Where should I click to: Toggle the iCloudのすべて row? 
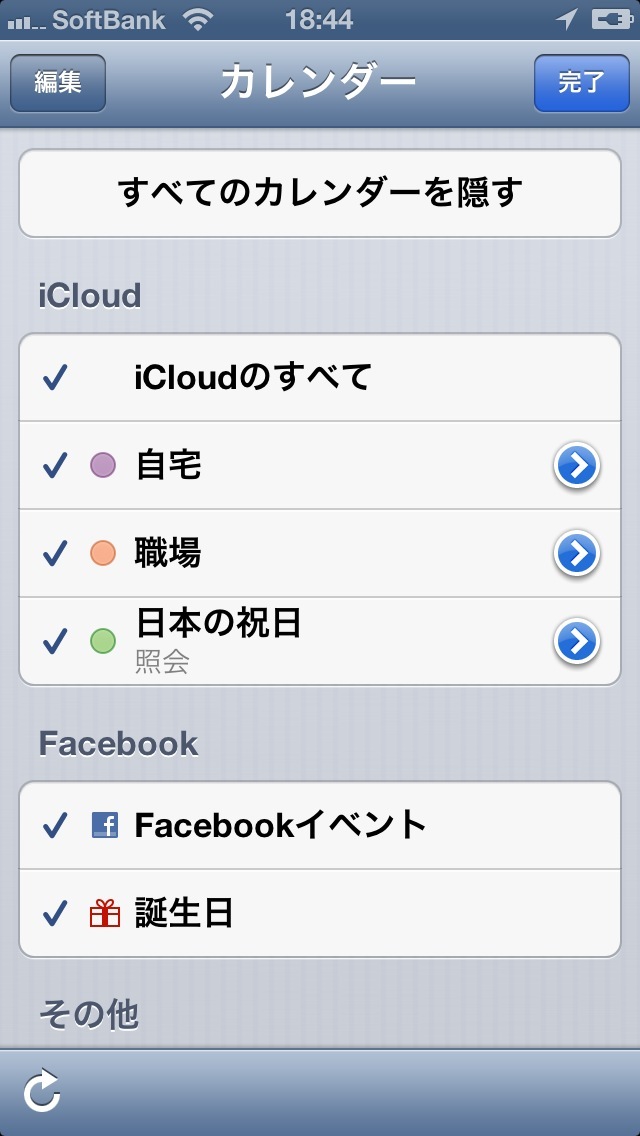click(x=320, y=377)
